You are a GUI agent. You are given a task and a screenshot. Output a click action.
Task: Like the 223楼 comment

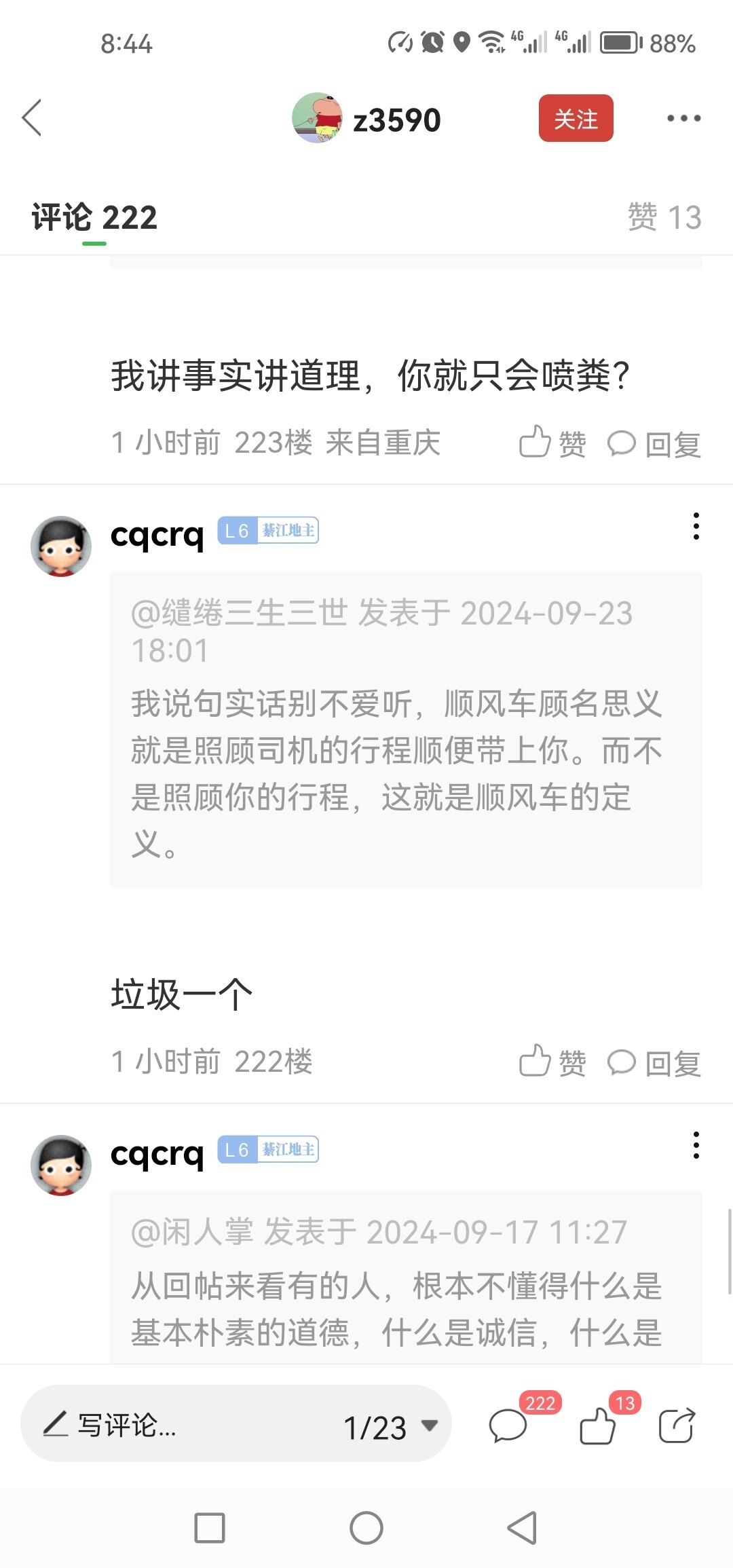(x=552, y=444)
